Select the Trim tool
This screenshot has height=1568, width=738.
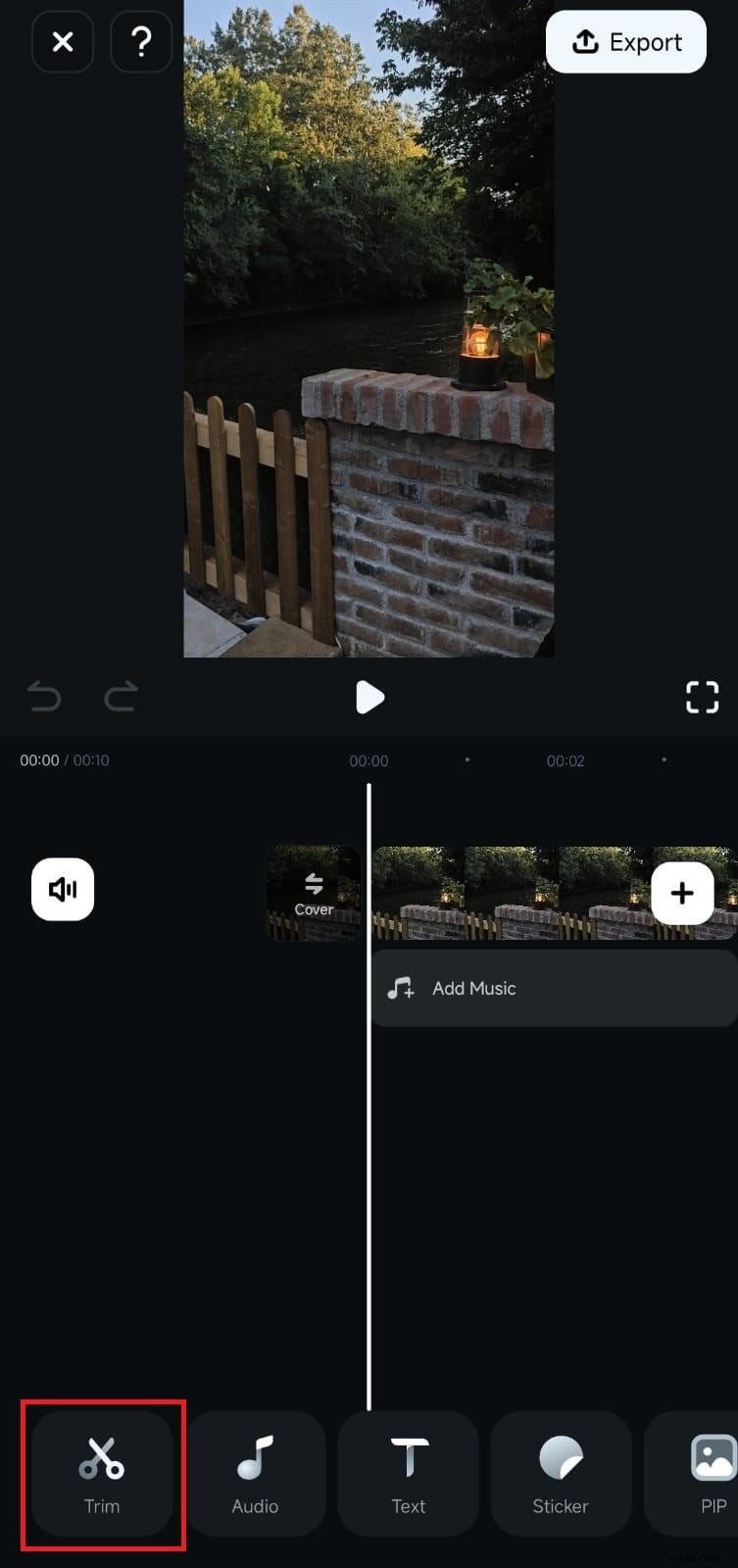click(x=102, y=1475)
